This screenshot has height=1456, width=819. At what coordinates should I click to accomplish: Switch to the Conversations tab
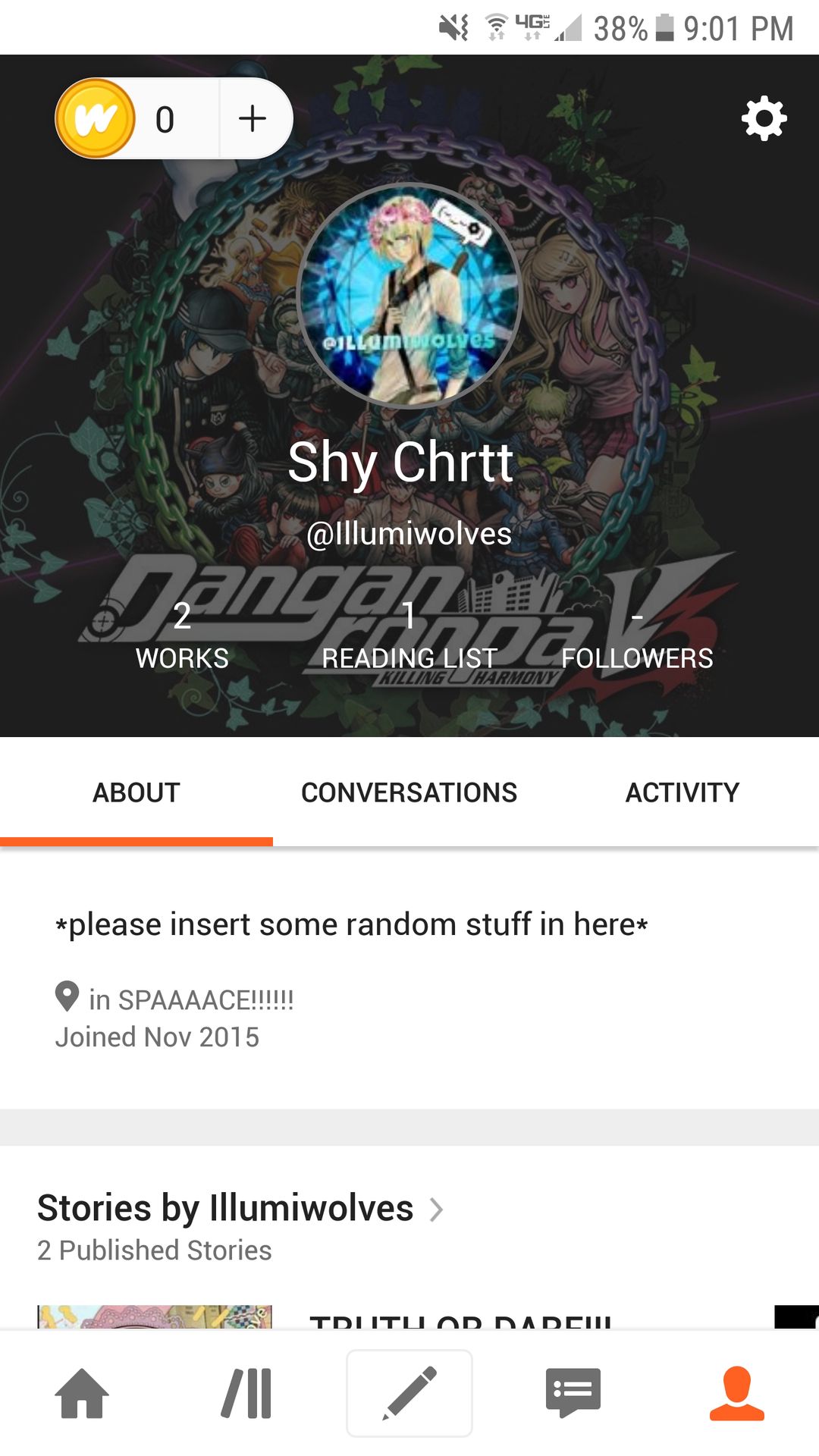pyautogui.click(x=409, y=792)
